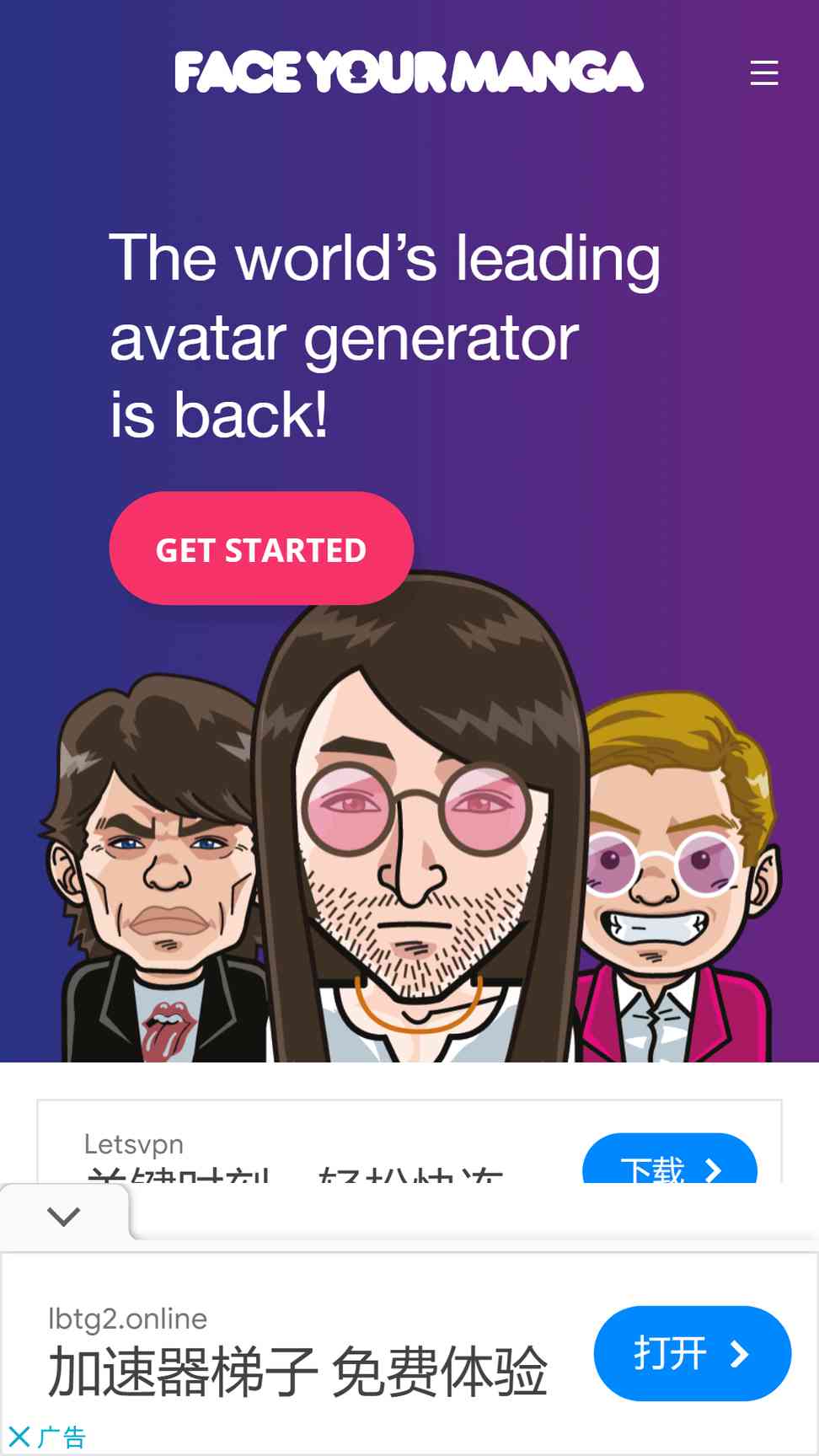Tap the GET STARTED button
Image resolution: width=819 pixels, height=1456 pixels.
tap(261, 549)
